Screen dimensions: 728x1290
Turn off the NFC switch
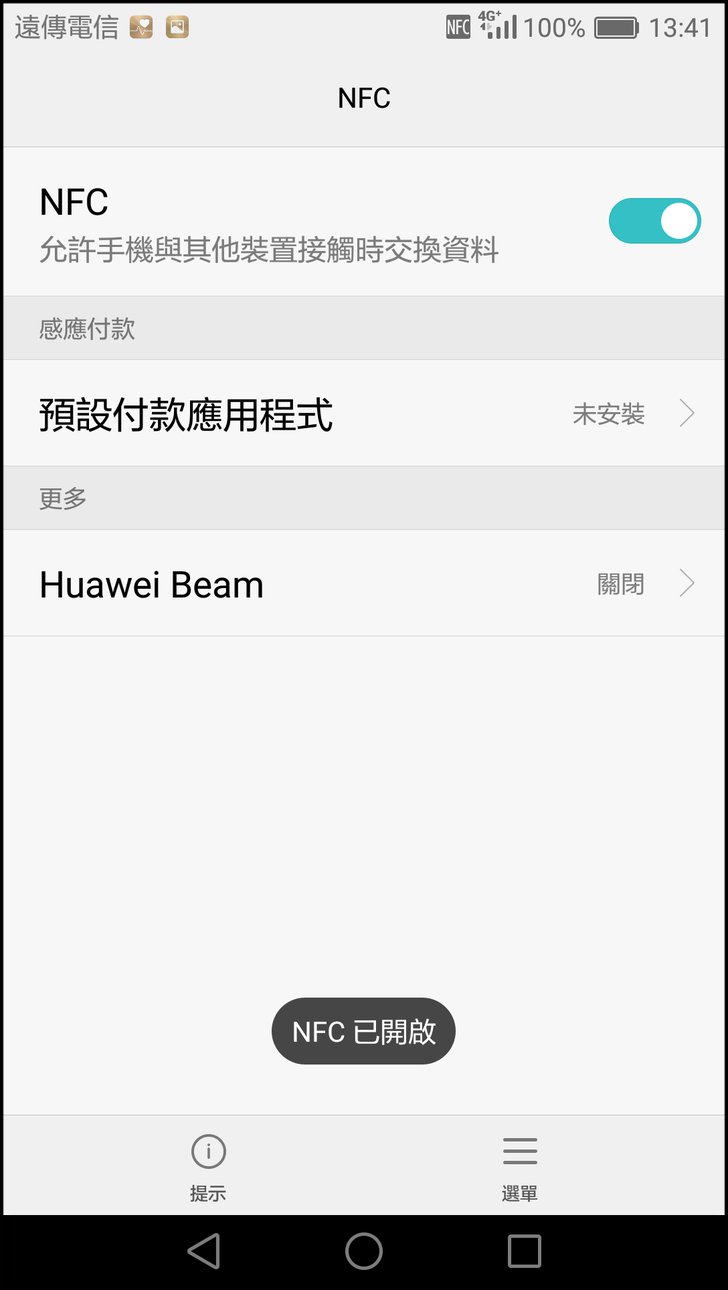[x=654, y=221]
